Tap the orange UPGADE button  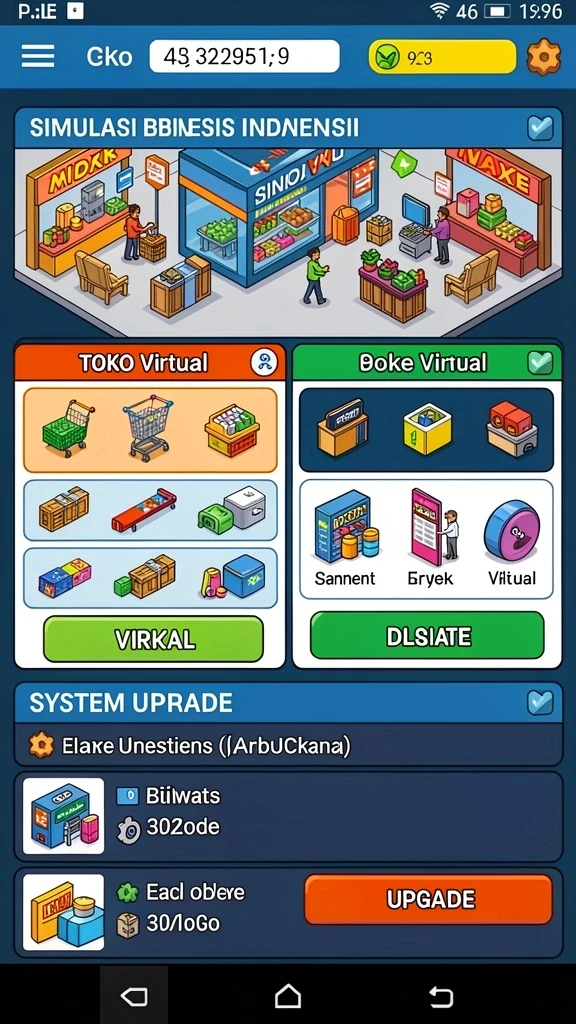point(428,899)
